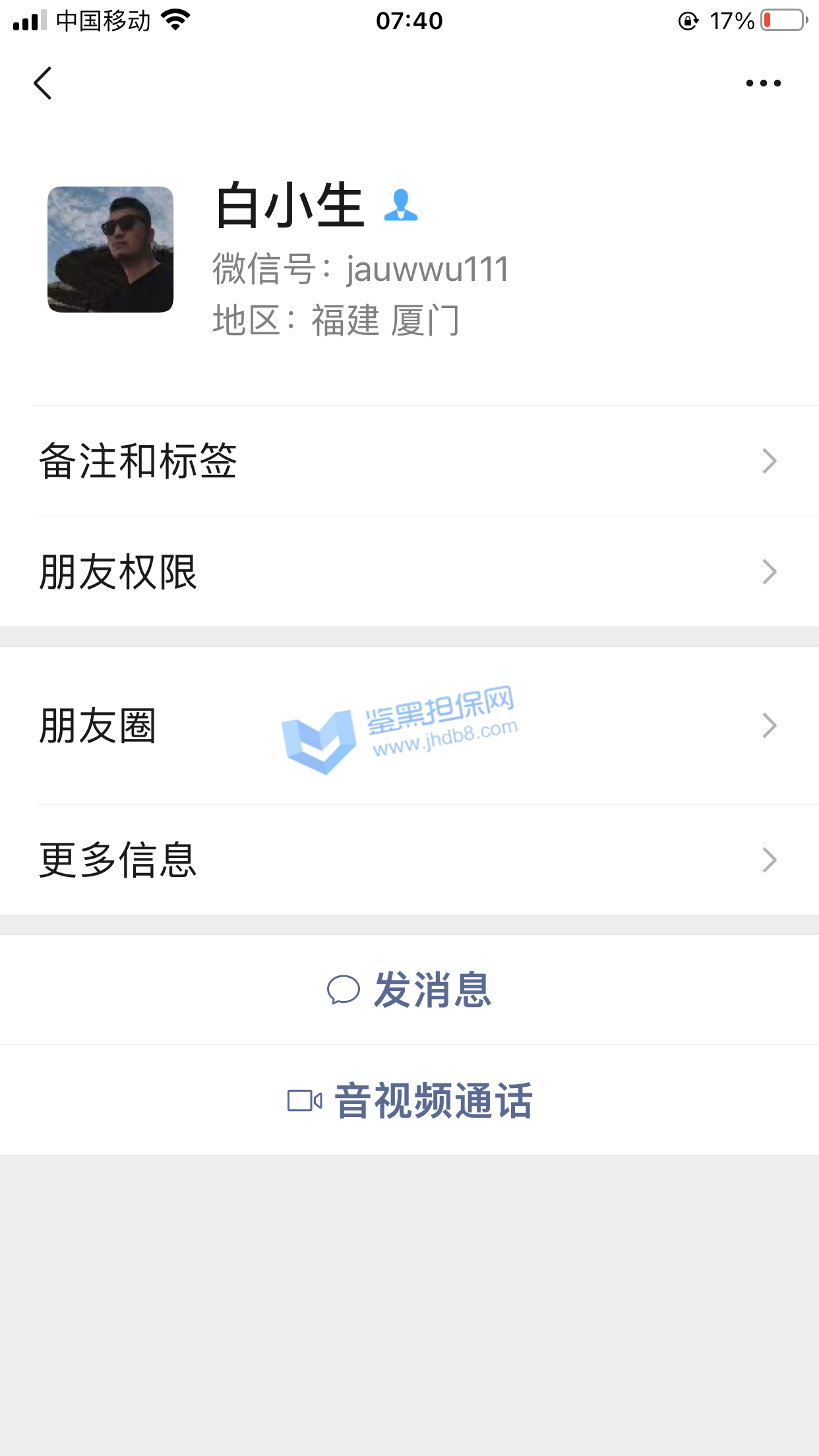Tap 发消息 to send a message
The width and height of the screenshot is (819, 1456).
[x=410, y=990]
